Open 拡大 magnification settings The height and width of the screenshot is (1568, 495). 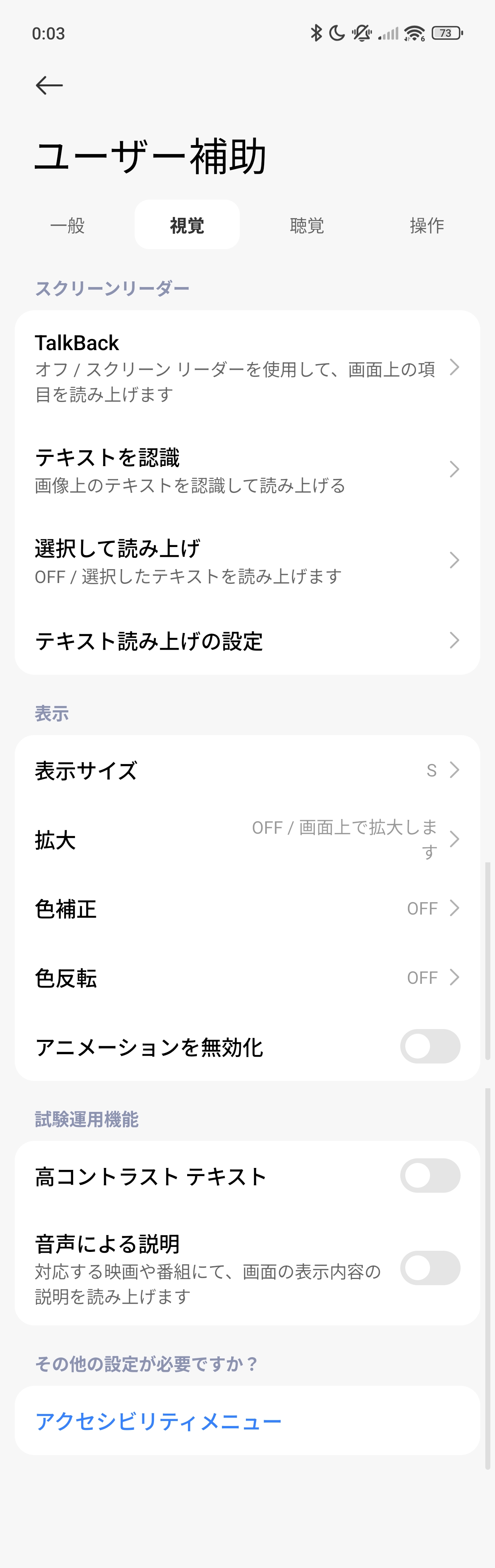click(x=247, y=840)
